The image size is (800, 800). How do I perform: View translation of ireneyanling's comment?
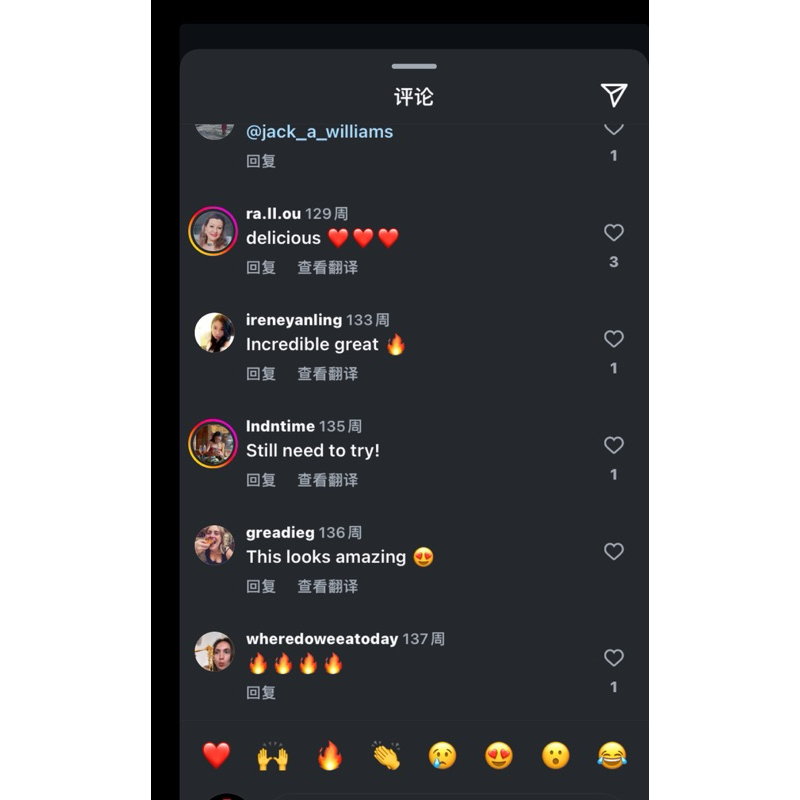coord(328,373)
